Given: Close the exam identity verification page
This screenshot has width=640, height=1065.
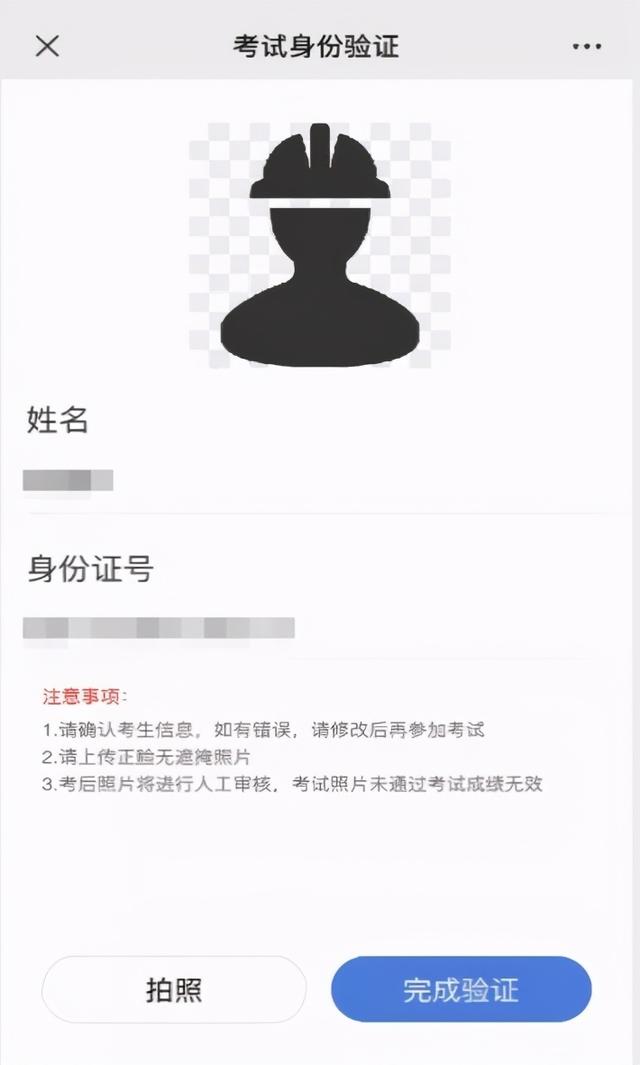Looking at the screenshot, I should click(47, 46).
